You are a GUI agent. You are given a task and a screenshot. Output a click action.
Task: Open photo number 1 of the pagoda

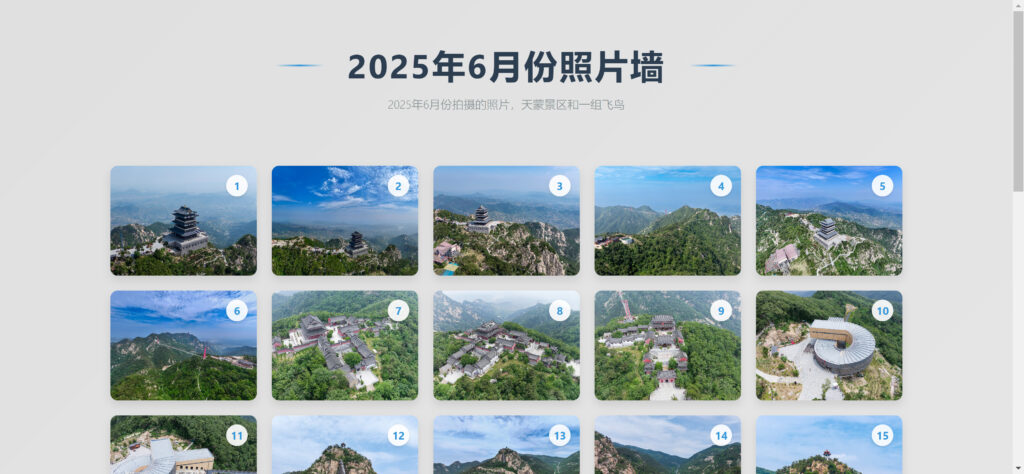coord(183,221)
